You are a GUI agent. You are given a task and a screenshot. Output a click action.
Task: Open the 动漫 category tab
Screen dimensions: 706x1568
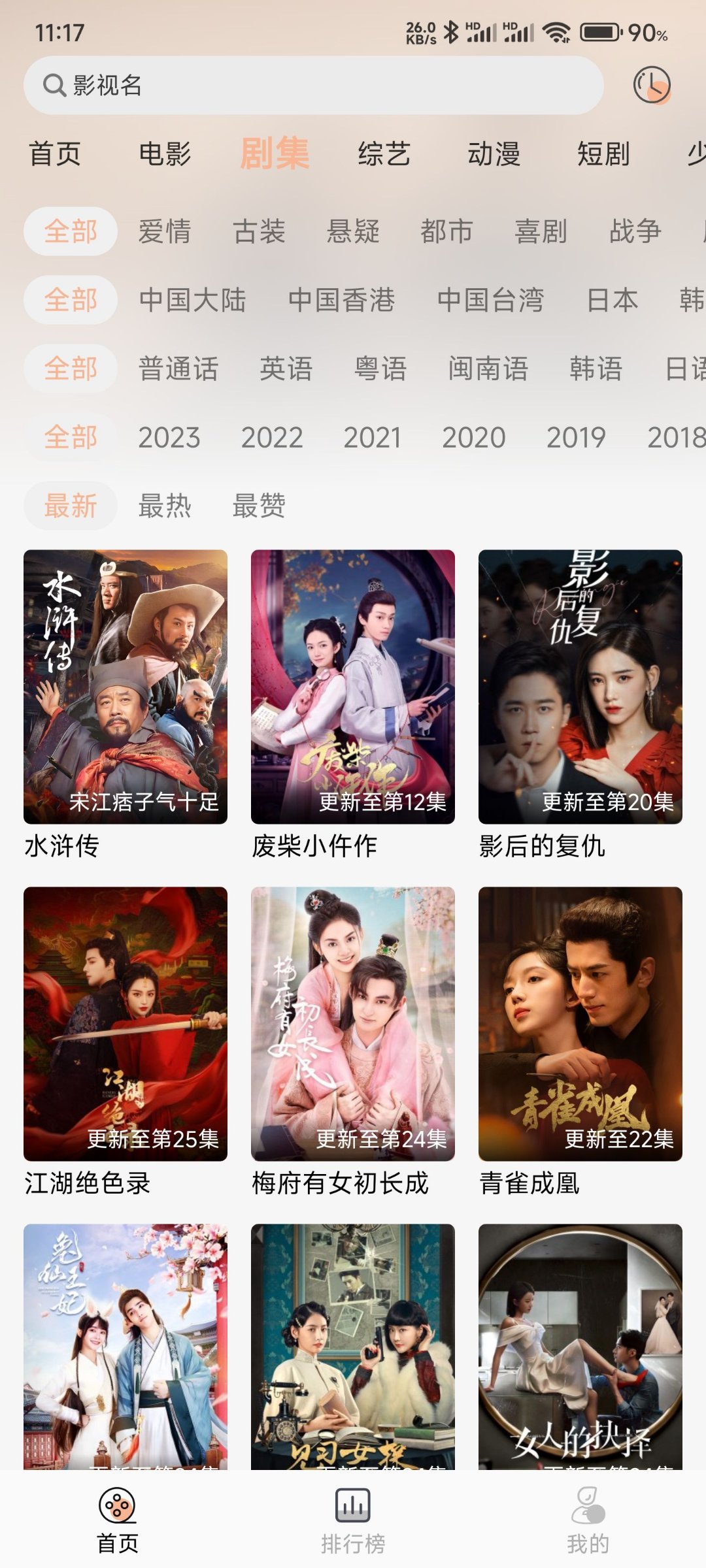click(x=494, y=154)
